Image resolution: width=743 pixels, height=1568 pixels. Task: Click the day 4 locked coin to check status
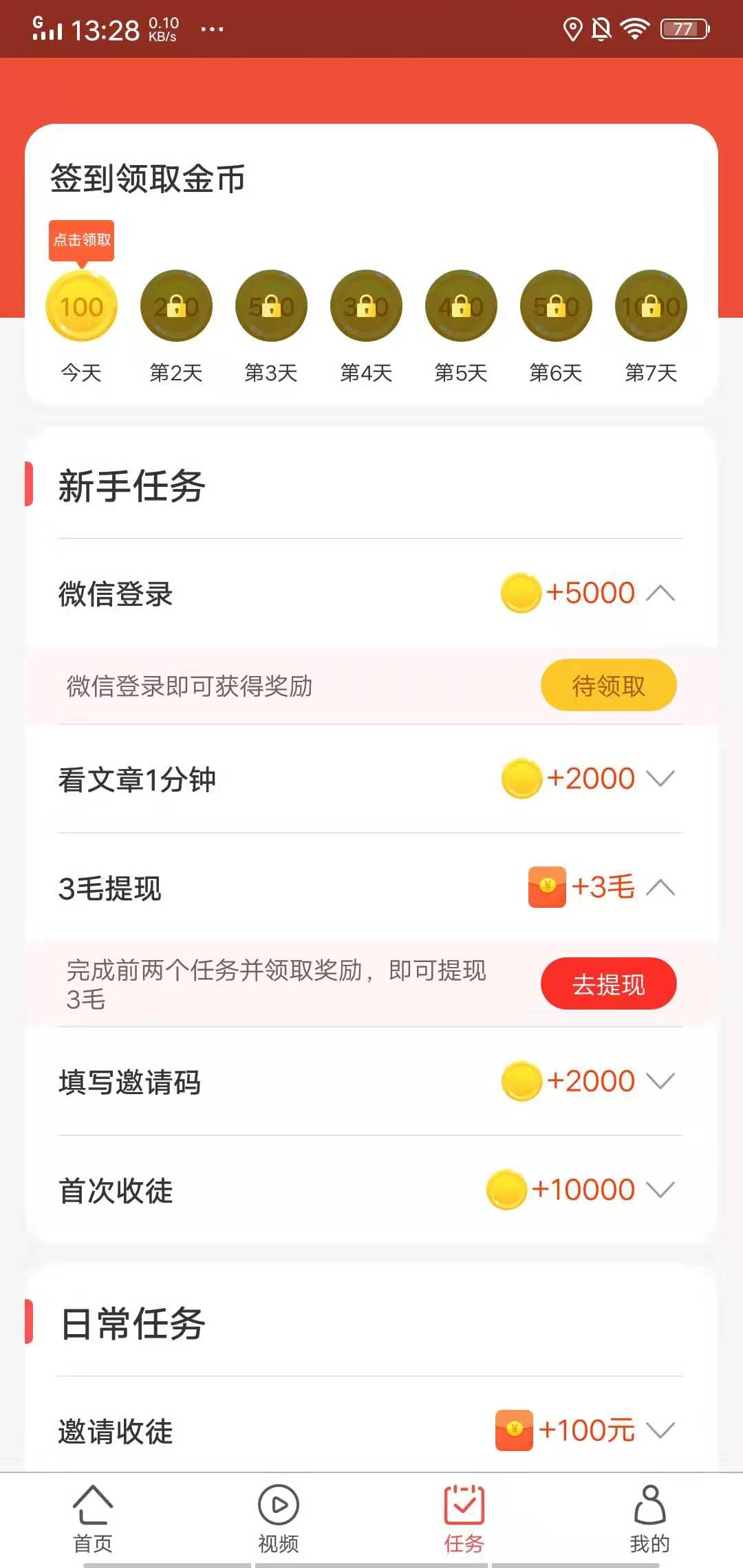pyautogui.click(x=366, y=306)
